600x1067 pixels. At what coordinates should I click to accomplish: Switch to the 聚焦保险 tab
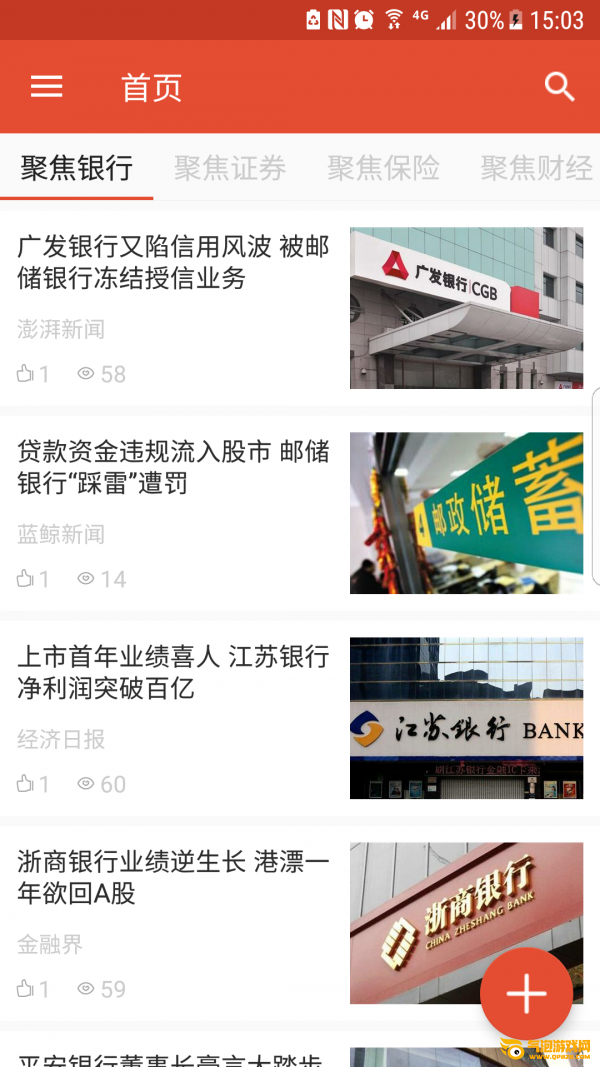[383, 168]
